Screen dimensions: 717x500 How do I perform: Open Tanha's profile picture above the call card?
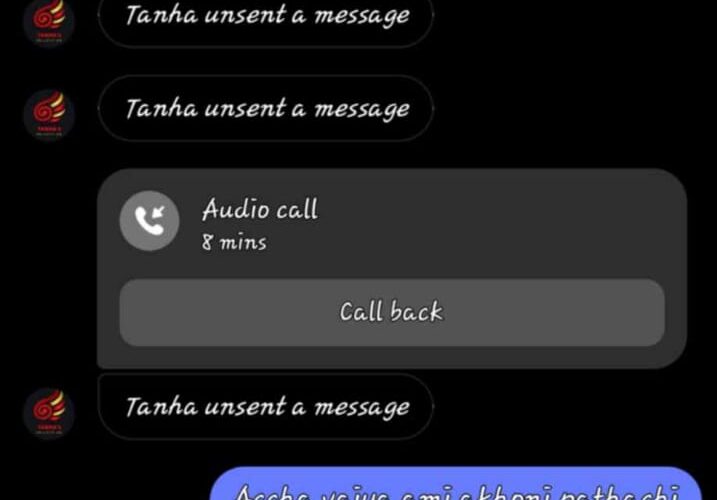click(x=48, y=112)
